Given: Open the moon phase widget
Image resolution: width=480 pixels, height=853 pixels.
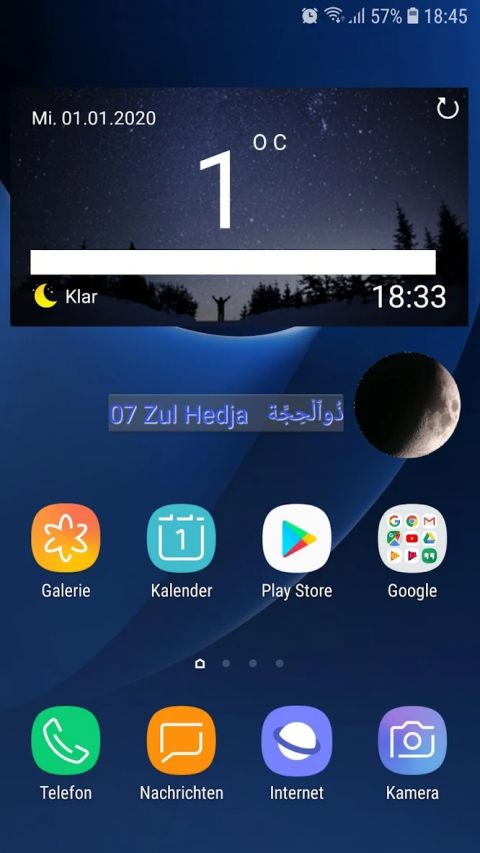Looking at the screenshot, I should tap(407, 405).
